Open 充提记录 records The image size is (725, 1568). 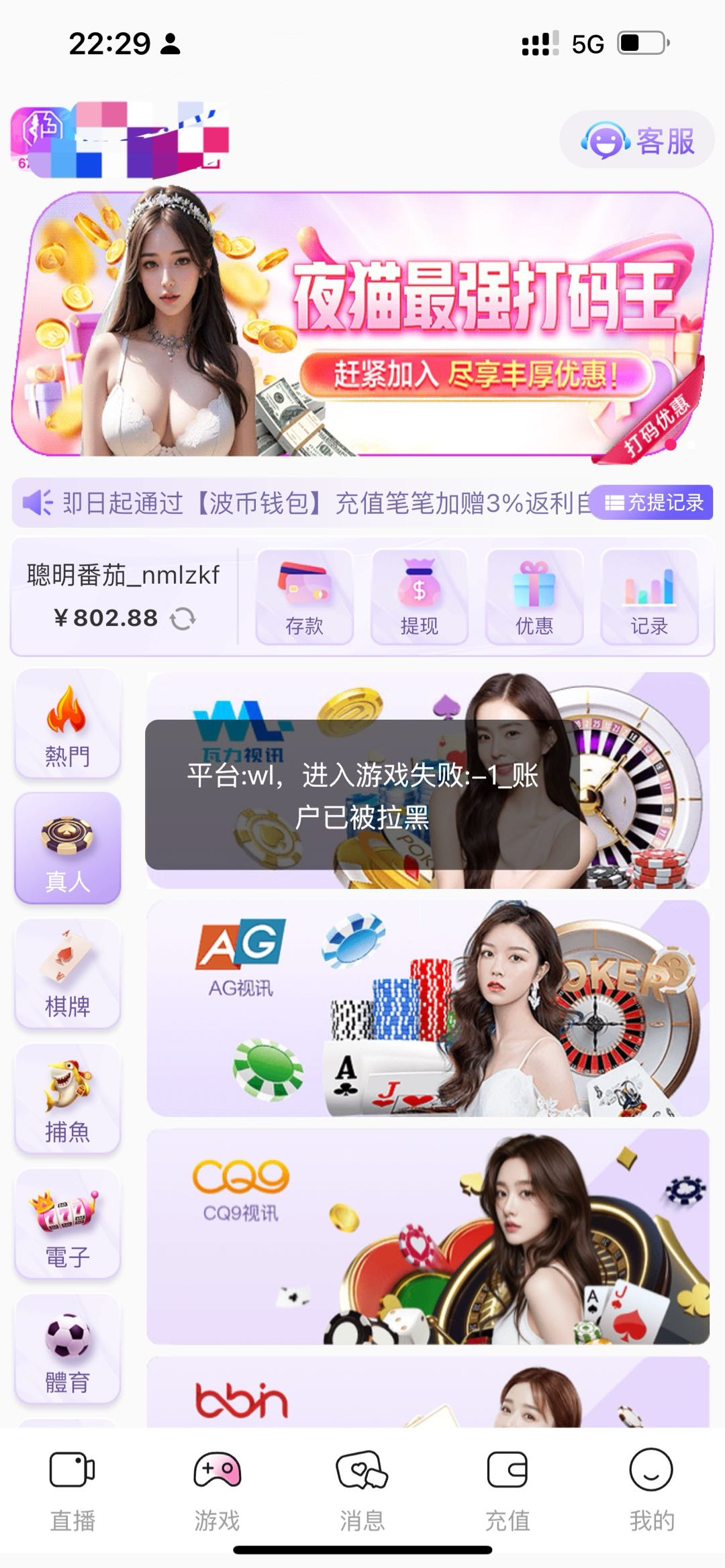click(652, 503)
